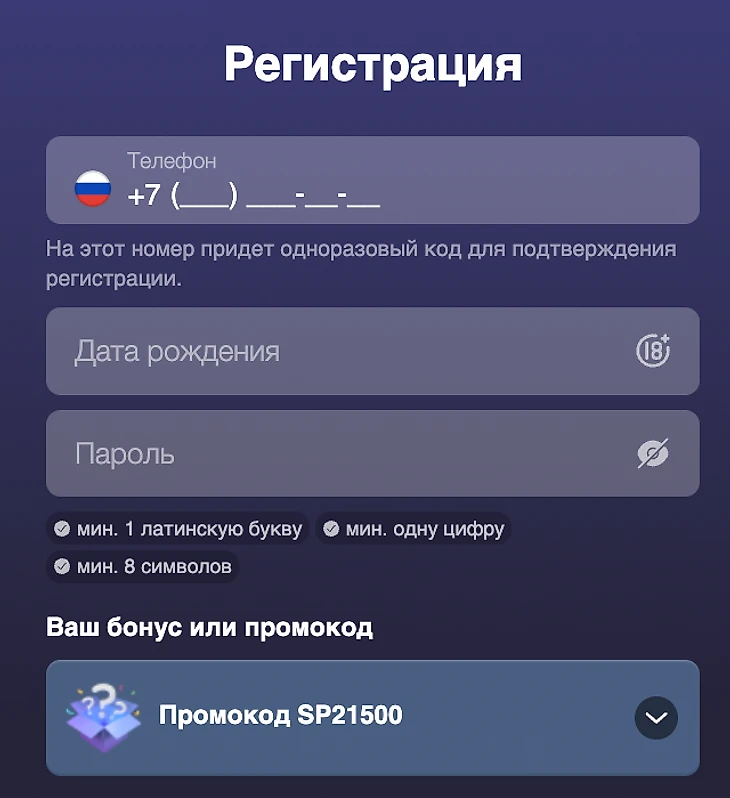Focus the Пароль input field

[x=340, y=454]
